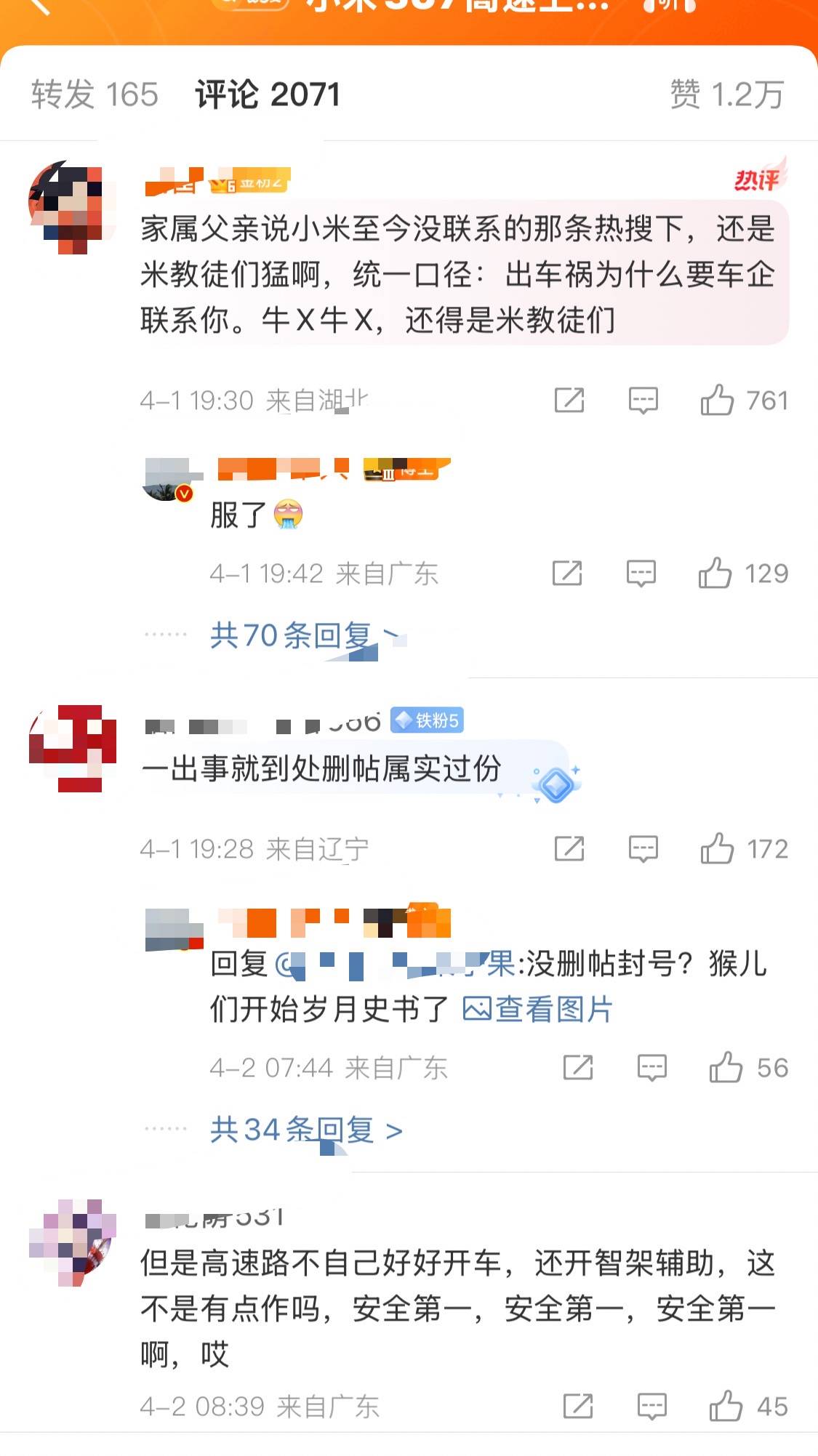
Task: Switch to the 赞 1.2万 tab
Action: tap(726, 94)
